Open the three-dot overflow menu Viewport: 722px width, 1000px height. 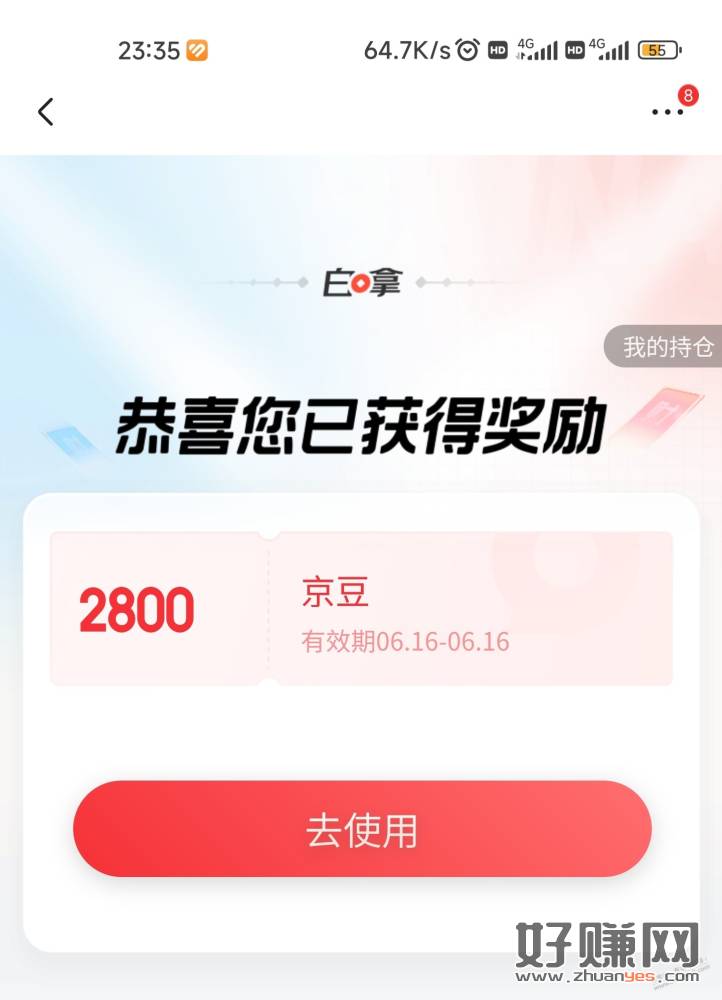coord(667,112)
